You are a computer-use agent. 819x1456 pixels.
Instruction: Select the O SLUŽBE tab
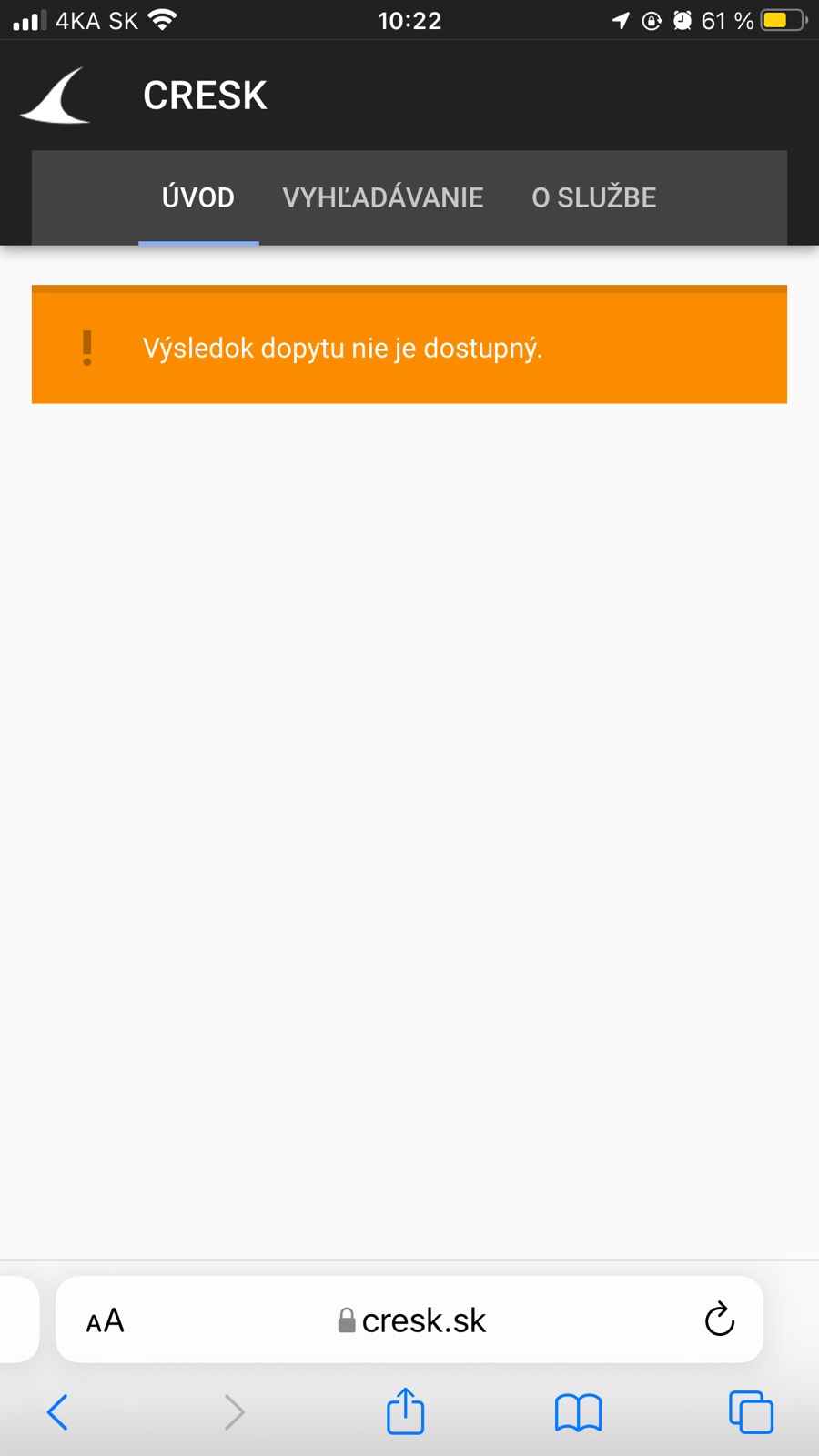593,197
